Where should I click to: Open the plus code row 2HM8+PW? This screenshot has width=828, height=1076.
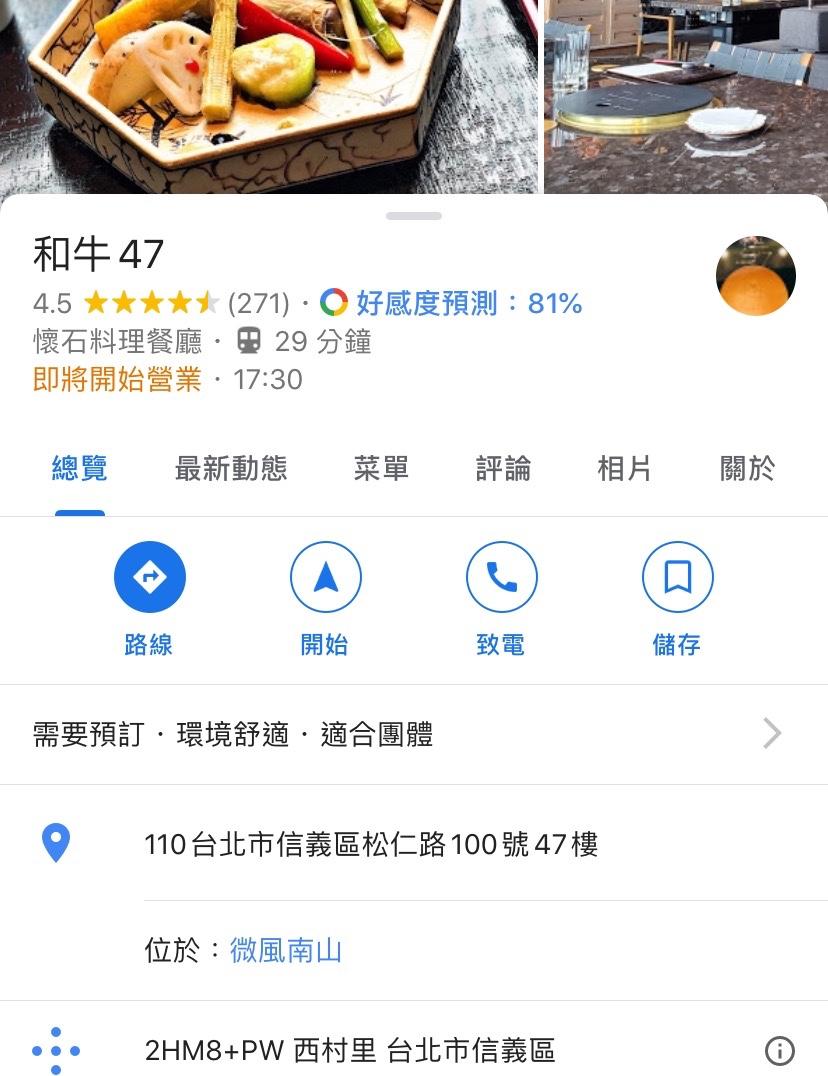[349, 1051]
